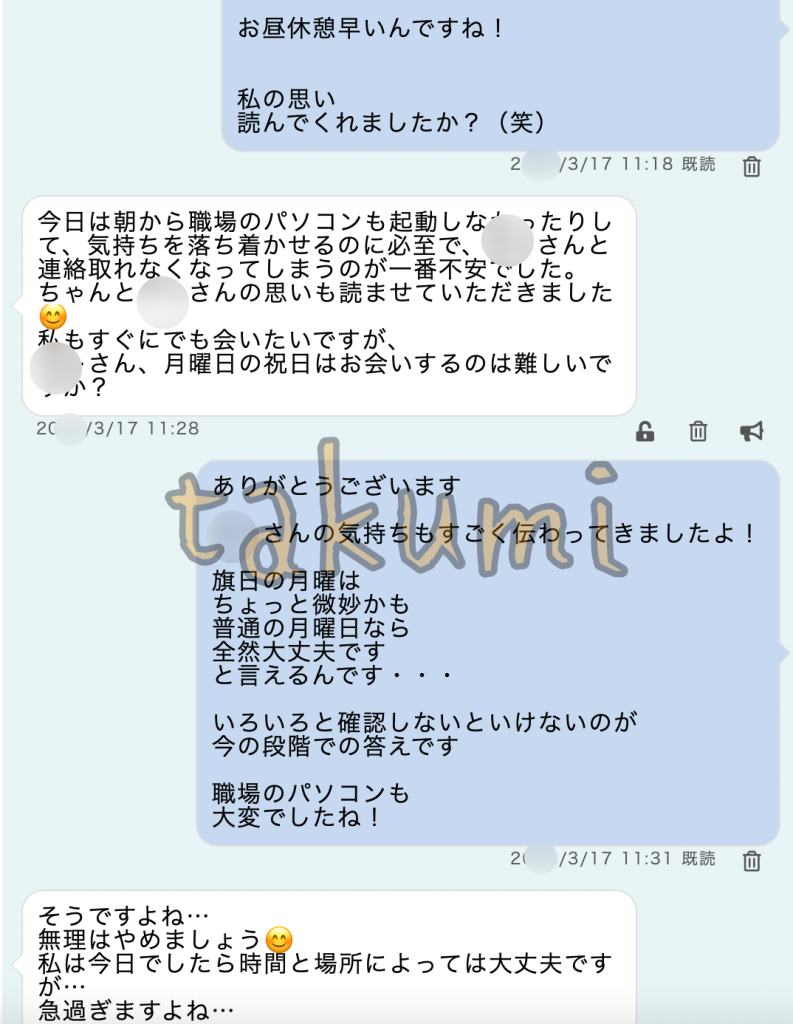
Task: Report the 11:28 message with the megaphone icon
Action: 751,432
